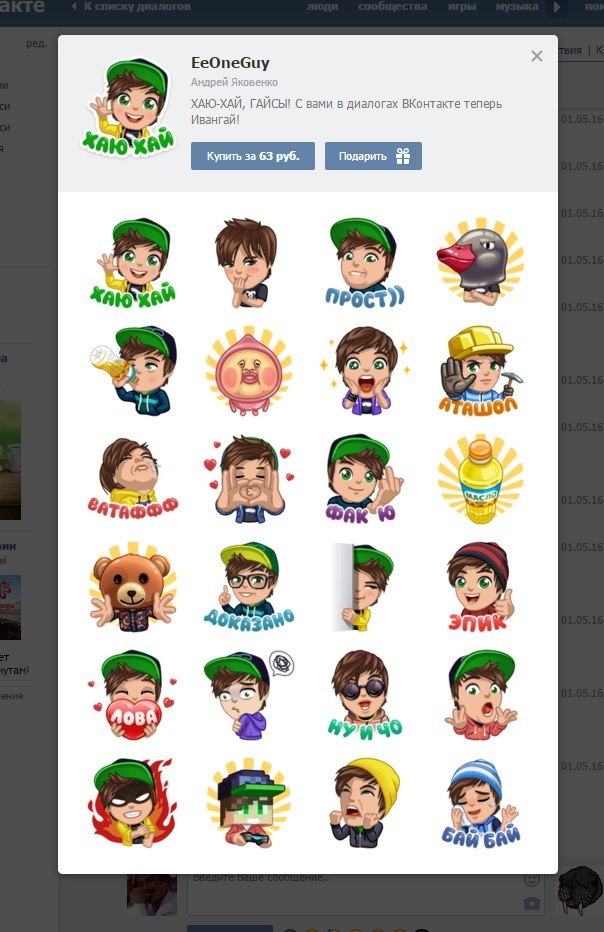Preview the ФАК Ю sticker
This screenshot has width=604, height=932.
pyautogui.click(x=364, y=478)
